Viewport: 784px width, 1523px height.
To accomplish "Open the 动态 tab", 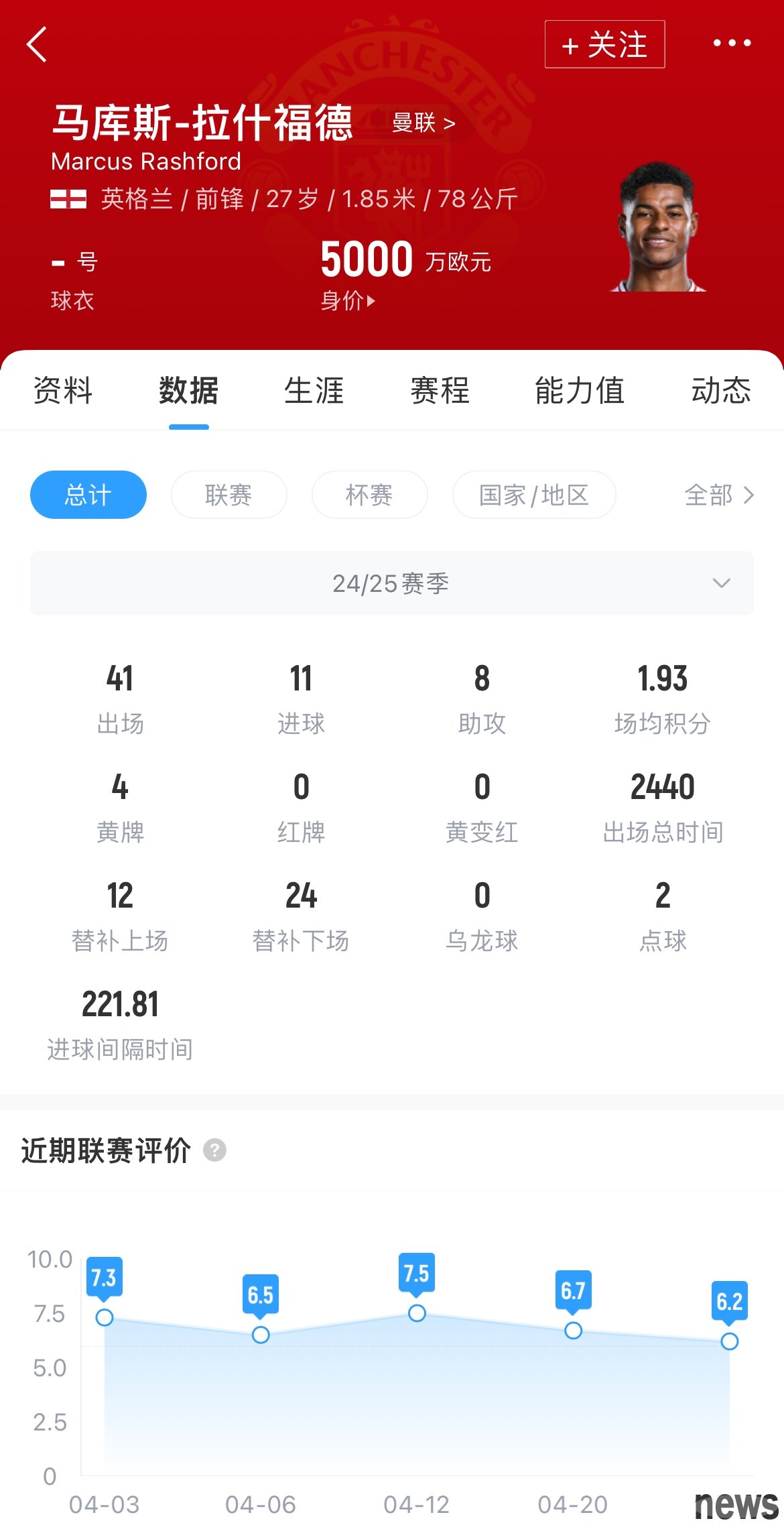I will point(721,390).
